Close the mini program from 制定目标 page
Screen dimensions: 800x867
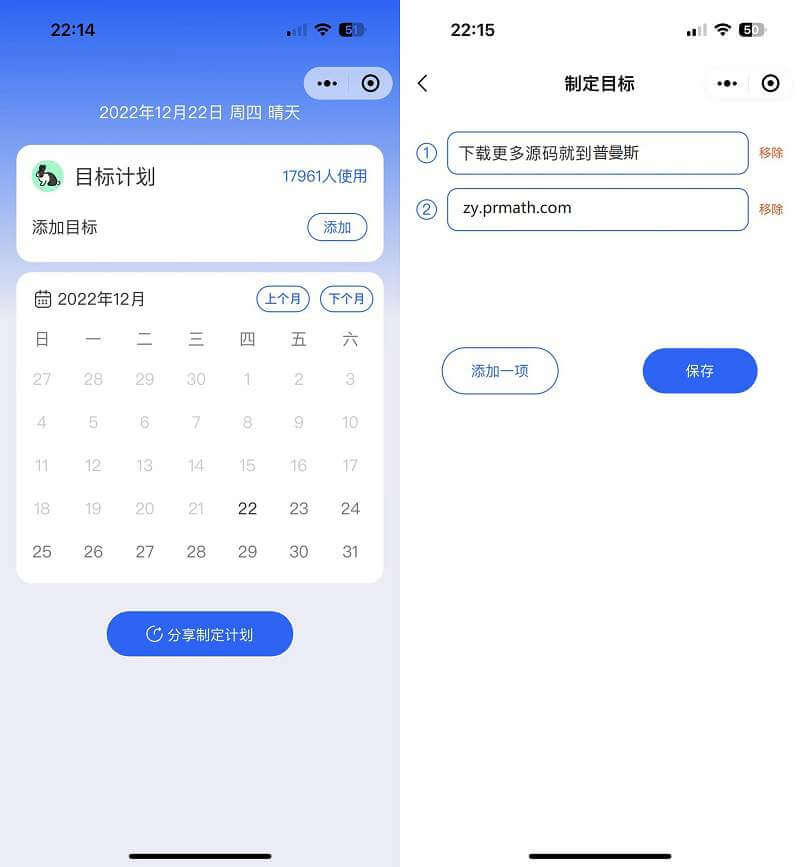770,84
